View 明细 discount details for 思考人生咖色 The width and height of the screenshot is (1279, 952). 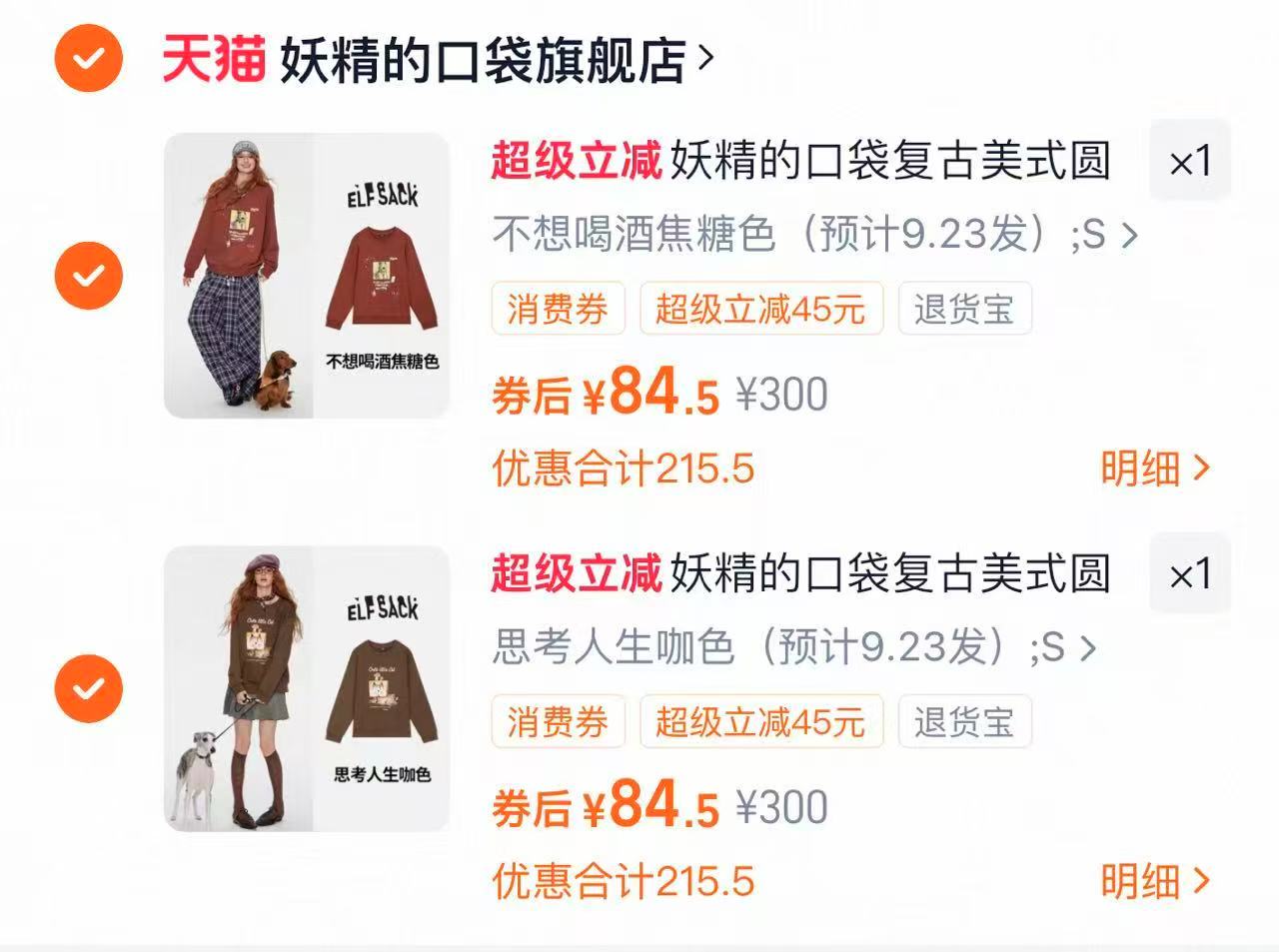tap(1155, 881)
